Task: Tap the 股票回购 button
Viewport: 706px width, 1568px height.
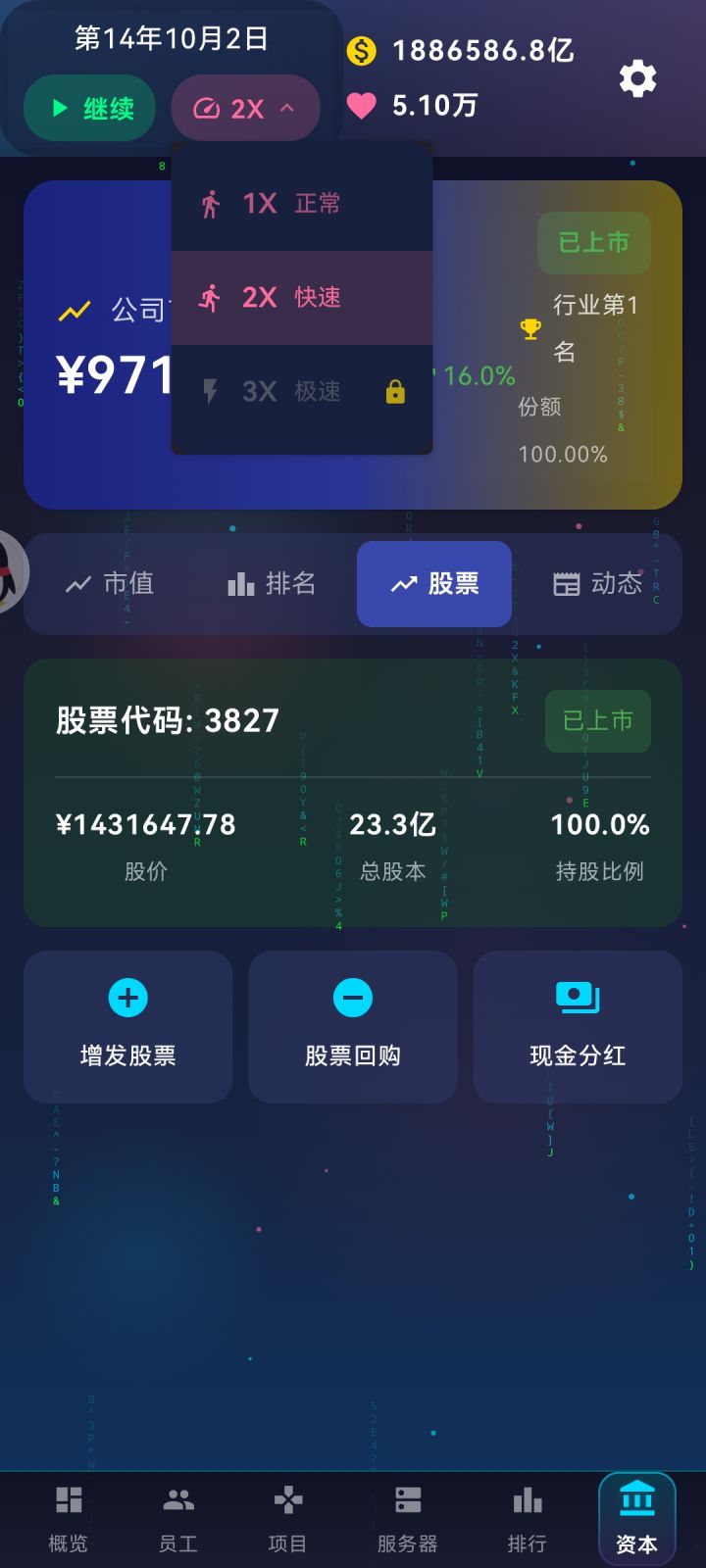Action: pos(352,1025)
